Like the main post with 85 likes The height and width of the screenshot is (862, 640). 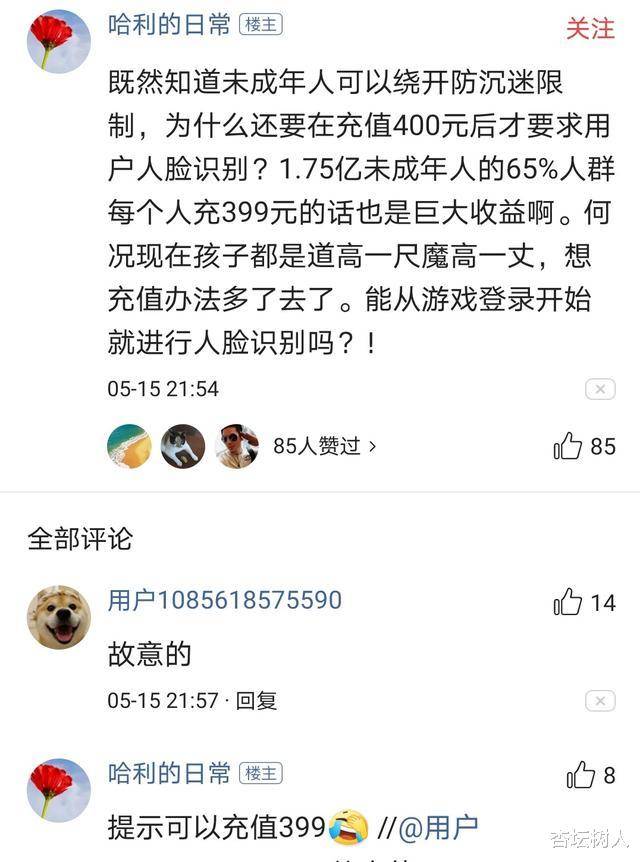(568, 446)
